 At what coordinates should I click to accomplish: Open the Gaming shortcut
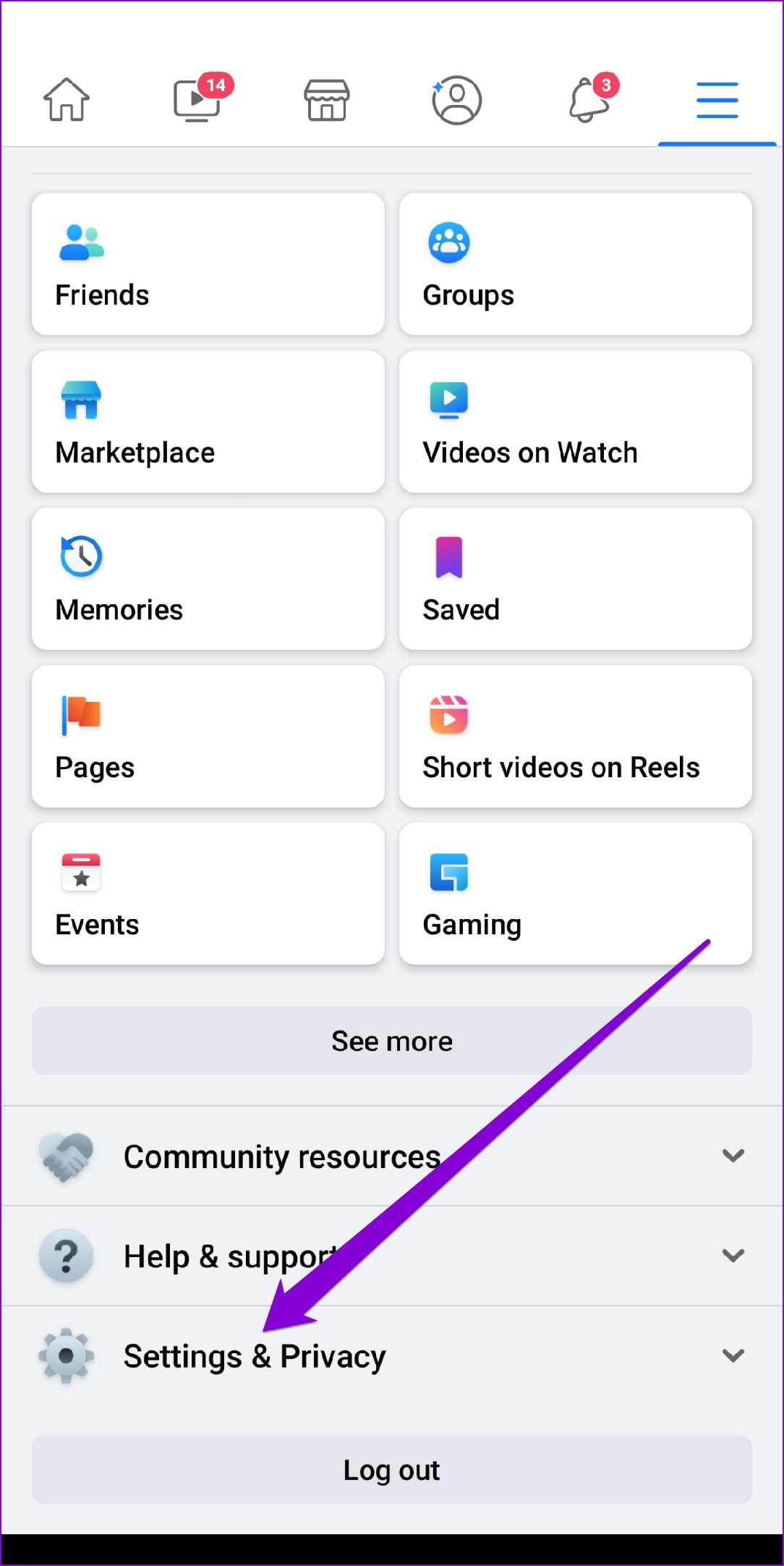[x=575, y=894]
